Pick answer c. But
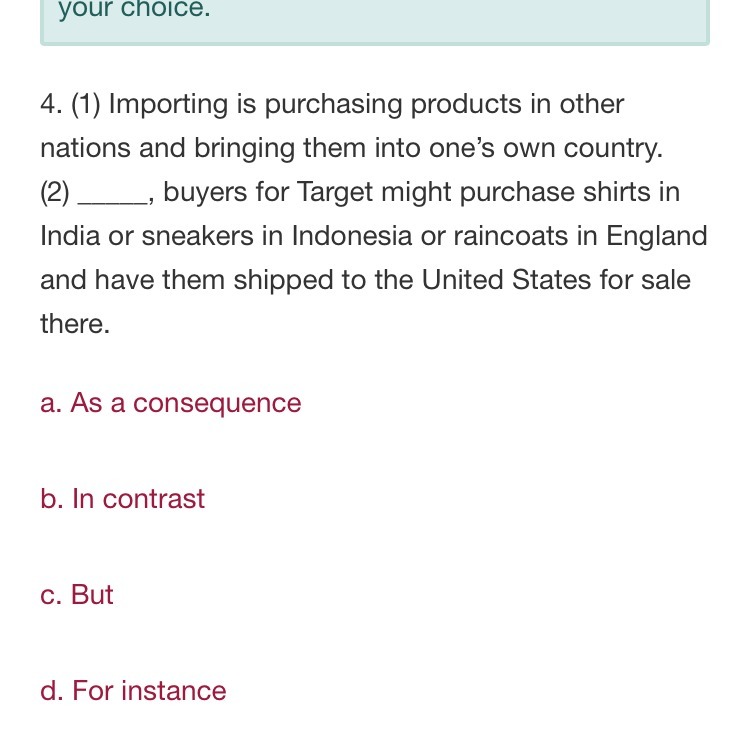 click(77, 595)
